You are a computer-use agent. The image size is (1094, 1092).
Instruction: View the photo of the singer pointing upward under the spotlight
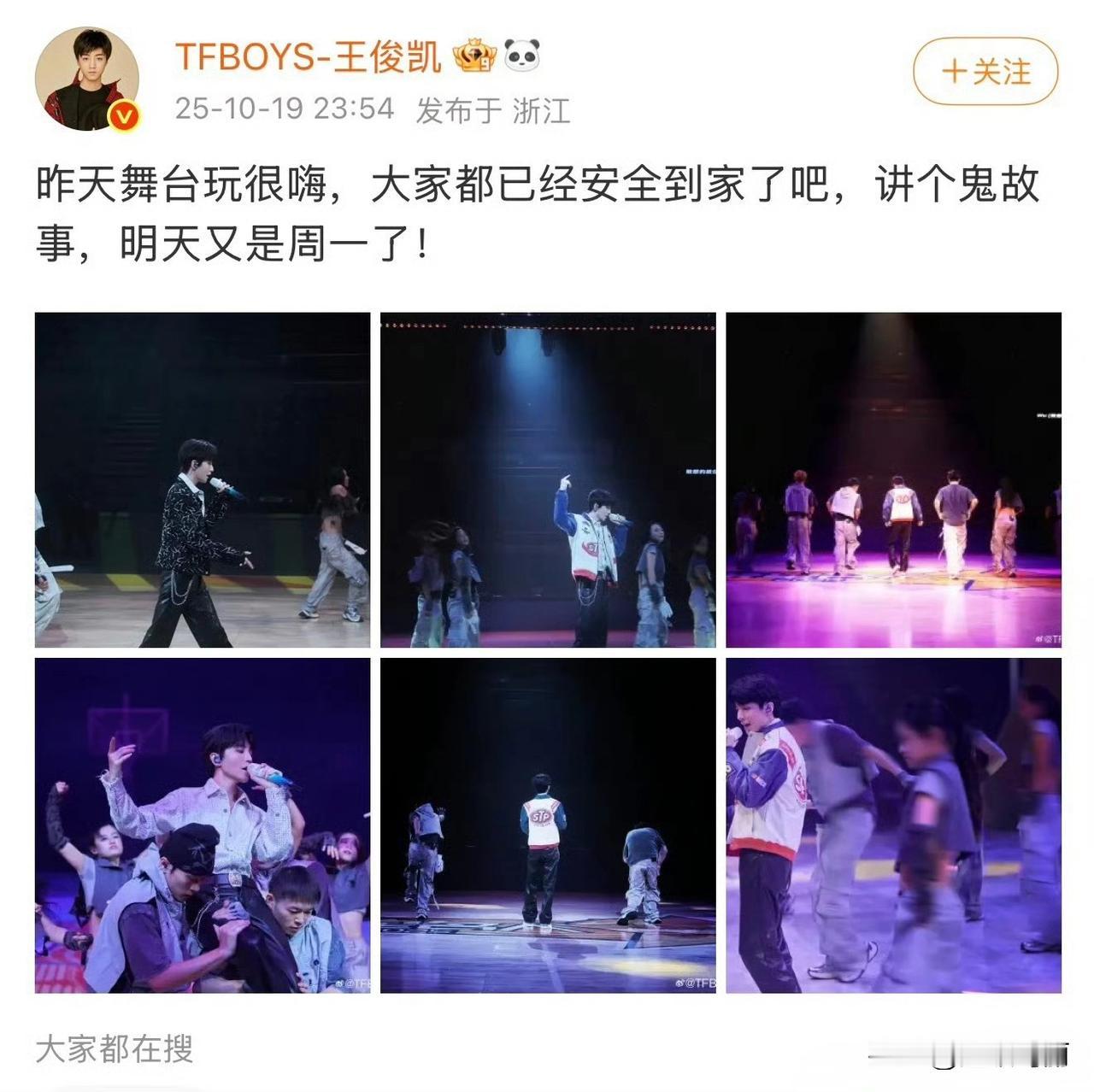pyautogui.click(x=548, y=479)
